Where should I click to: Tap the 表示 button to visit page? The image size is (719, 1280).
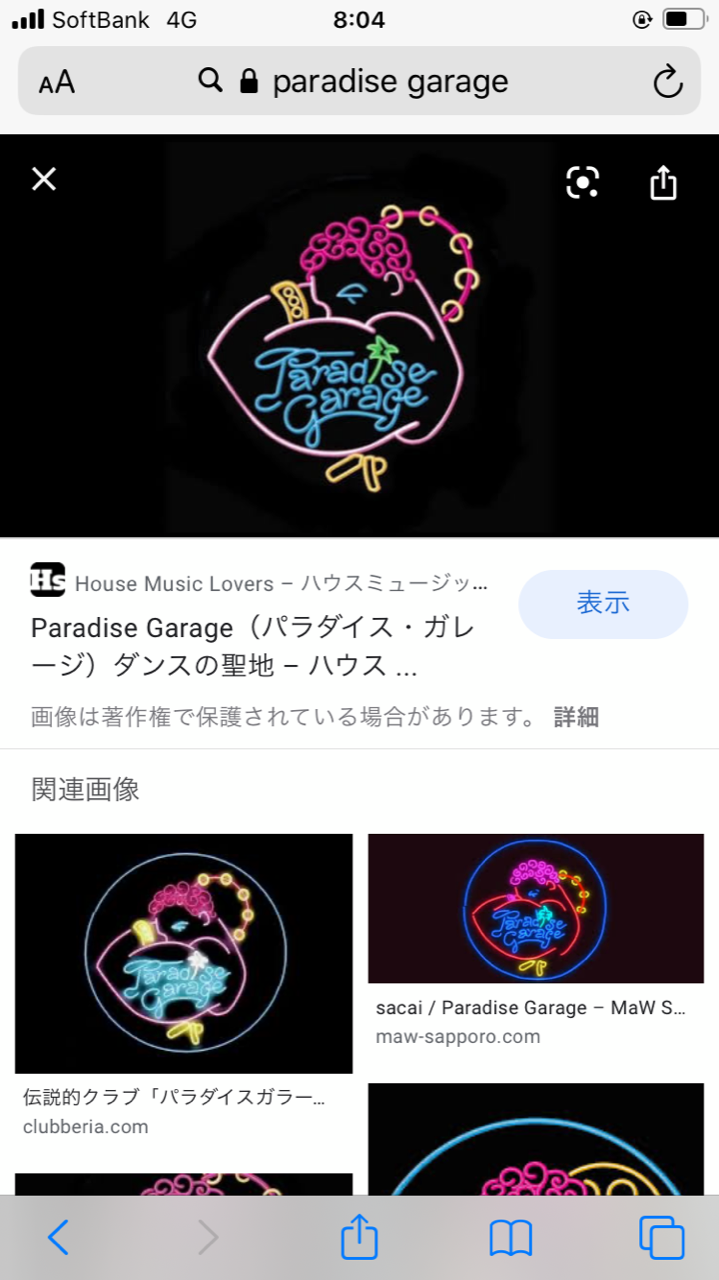[603, 604]
